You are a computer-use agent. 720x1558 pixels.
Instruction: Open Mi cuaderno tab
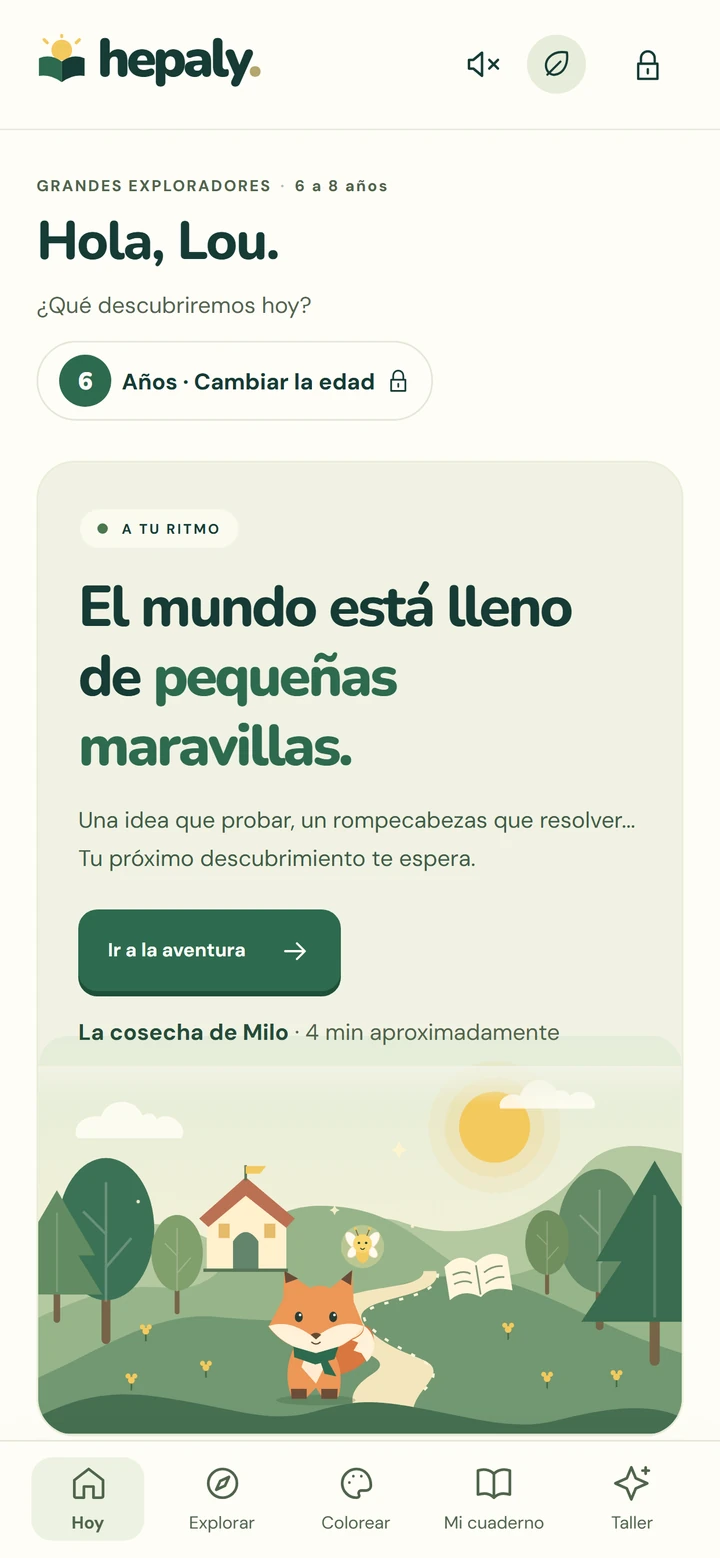494,1498
